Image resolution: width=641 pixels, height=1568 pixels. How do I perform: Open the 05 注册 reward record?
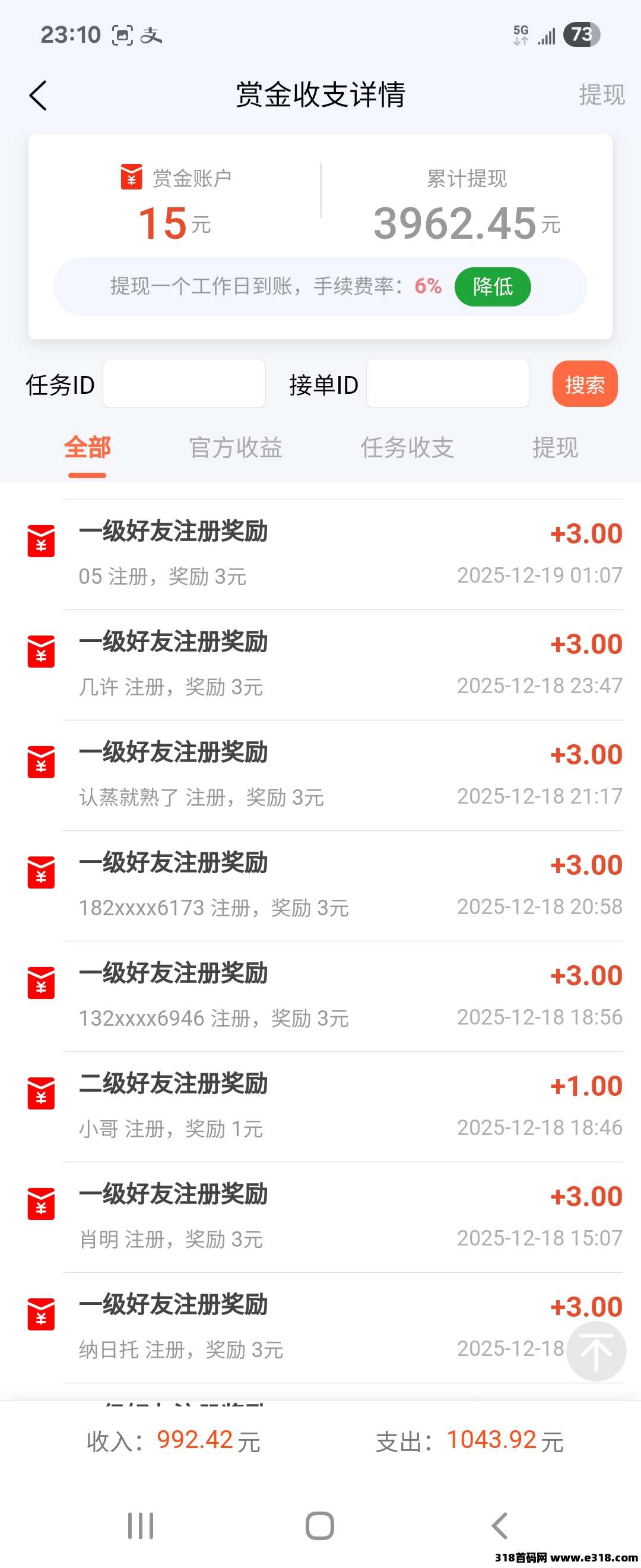pyautogui.click(x=341, y=554)
